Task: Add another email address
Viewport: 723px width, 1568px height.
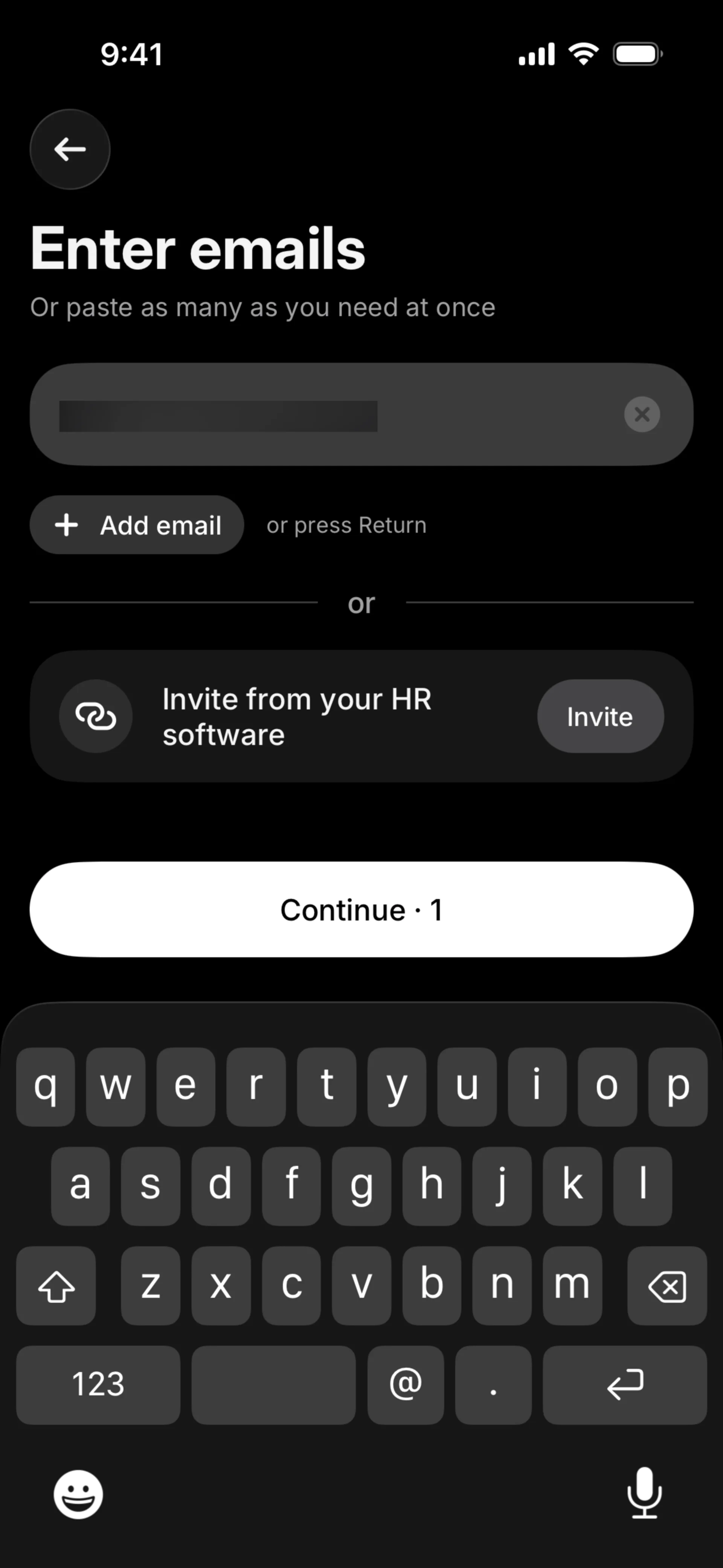Action: [137, 525]
